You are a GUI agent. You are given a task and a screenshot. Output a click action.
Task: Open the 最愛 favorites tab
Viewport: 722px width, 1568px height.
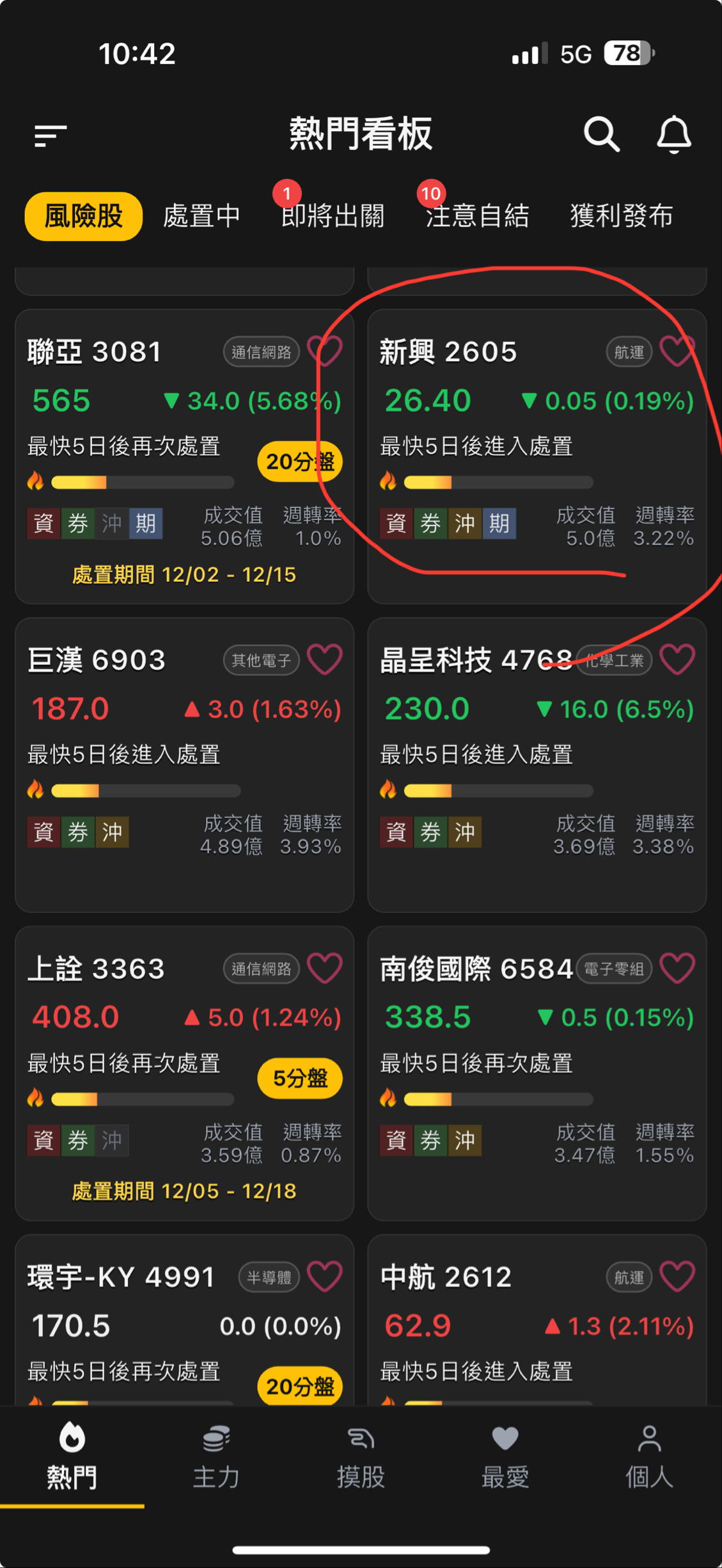click(505, 1457)
